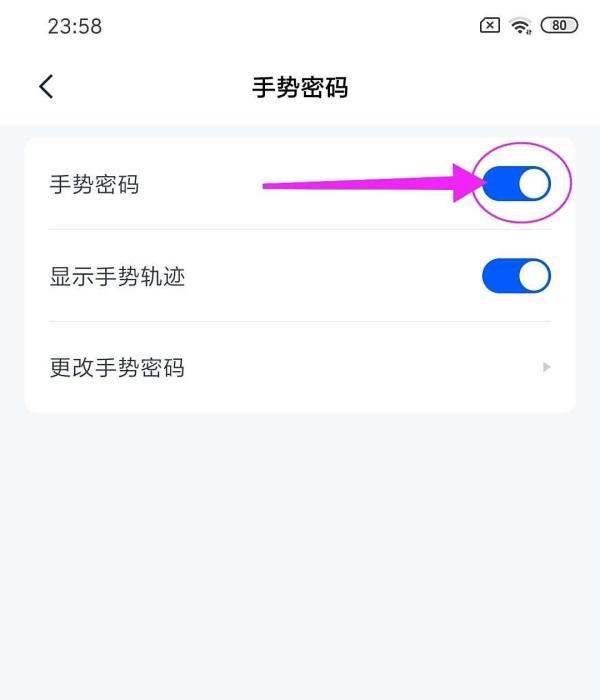Disable the 手势密码 switch
Image resolution: width=600 pixels, height=700 pixels.
pyautogui.click(x=516, y=184)
